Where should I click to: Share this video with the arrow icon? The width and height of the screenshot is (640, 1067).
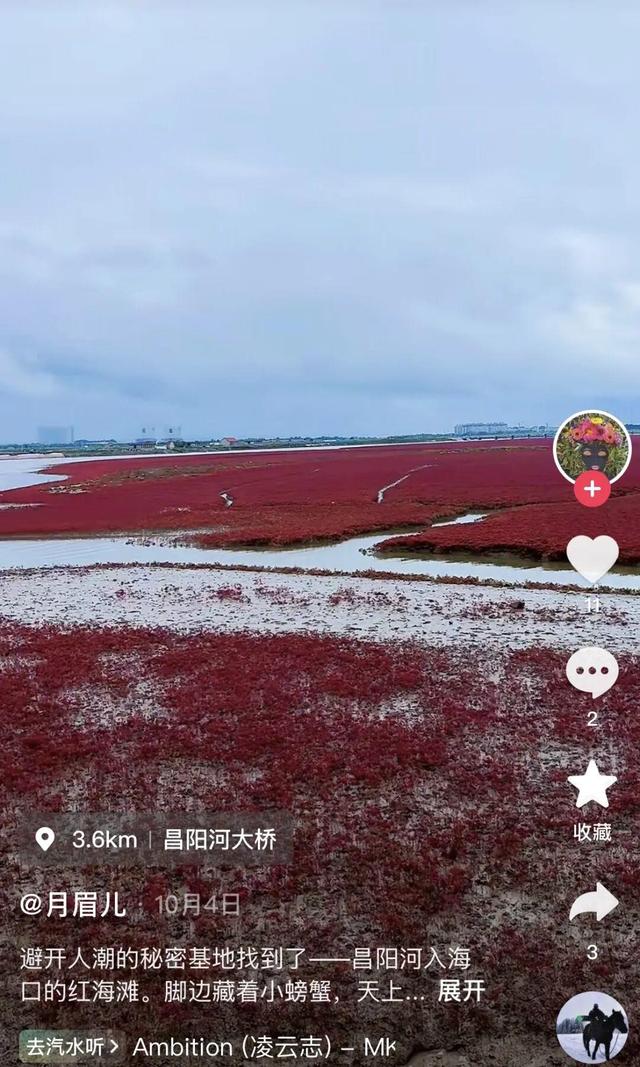click(594, 902)
